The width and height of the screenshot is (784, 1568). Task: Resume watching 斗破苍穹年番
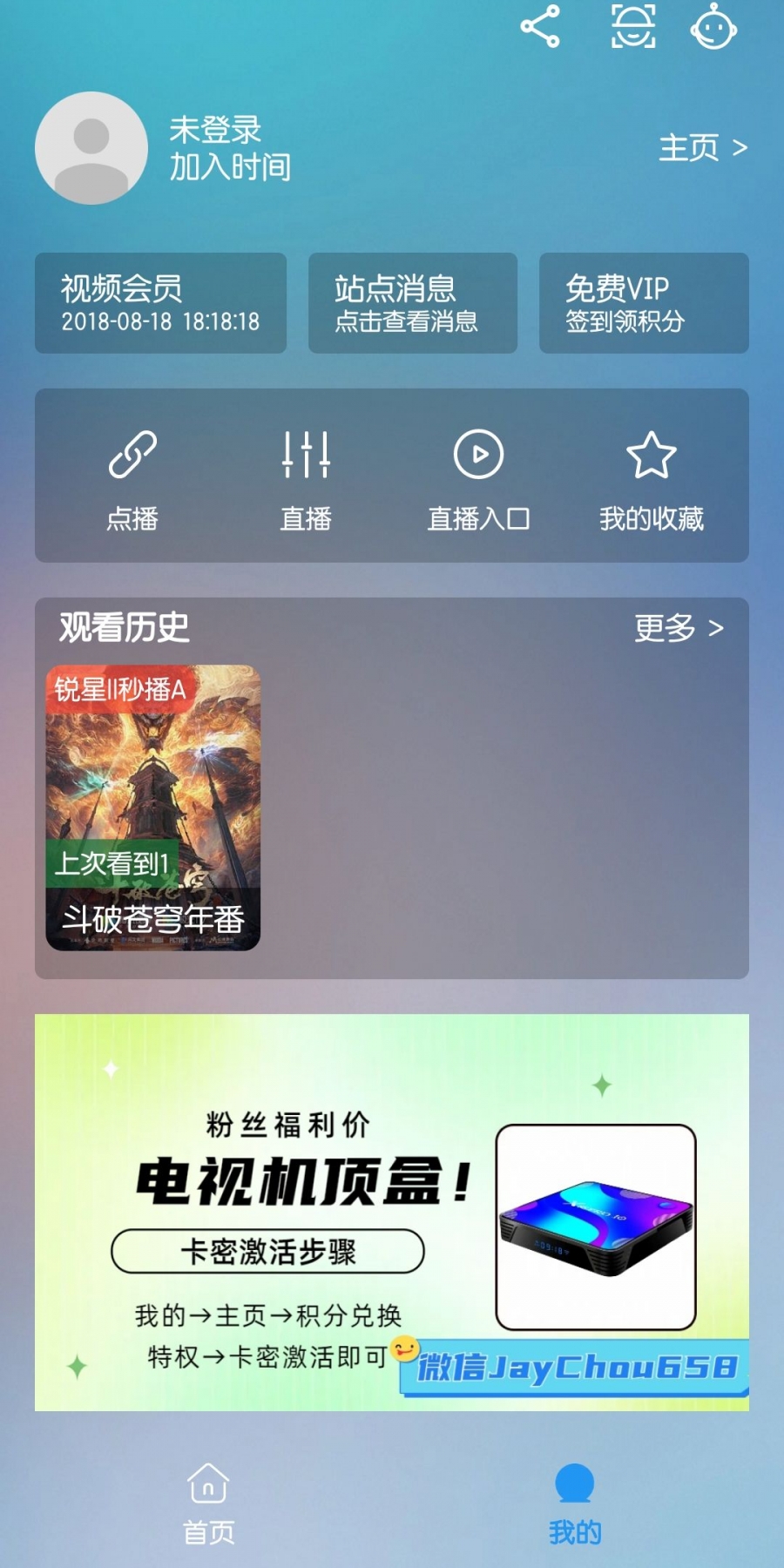[153, 808]
